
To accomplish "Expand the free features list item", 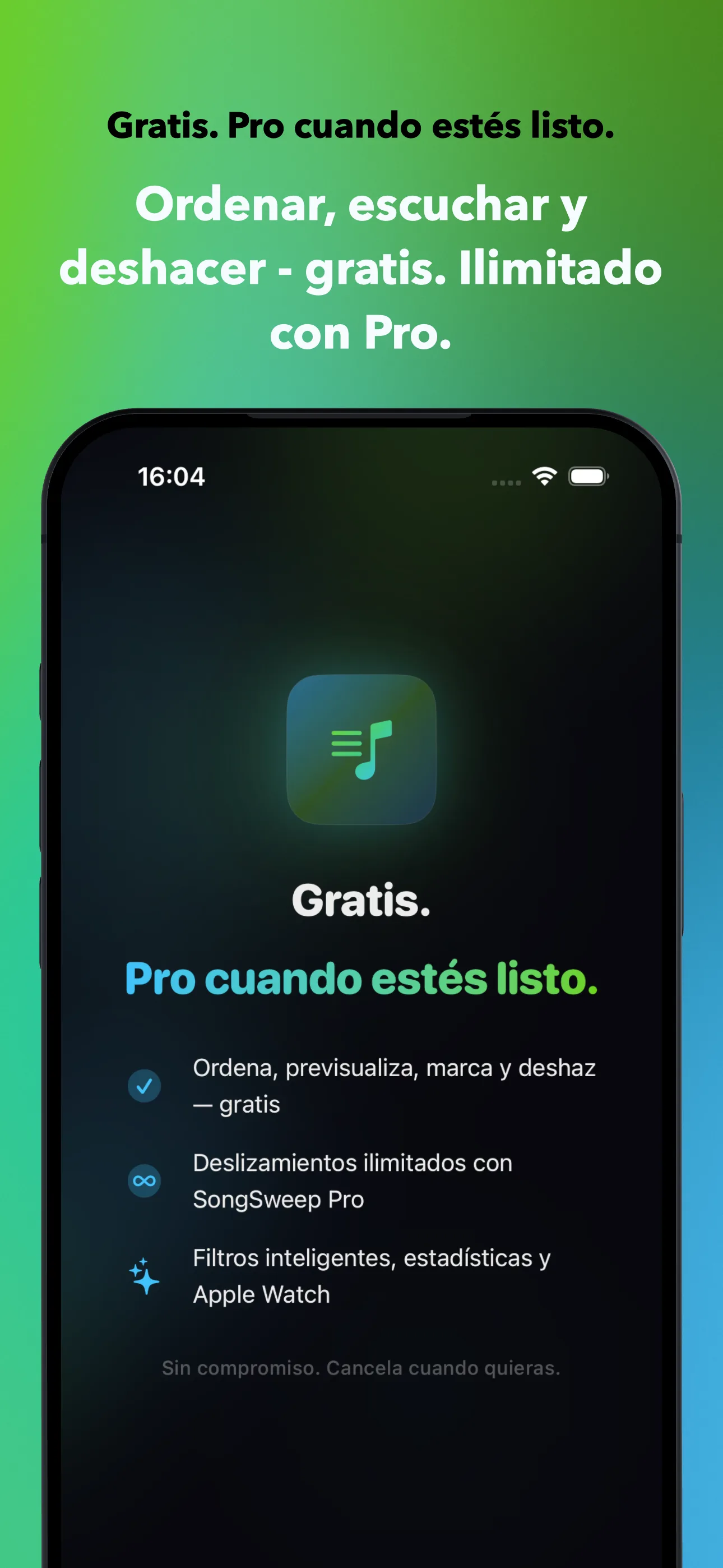I will [x=395, y=1085].
